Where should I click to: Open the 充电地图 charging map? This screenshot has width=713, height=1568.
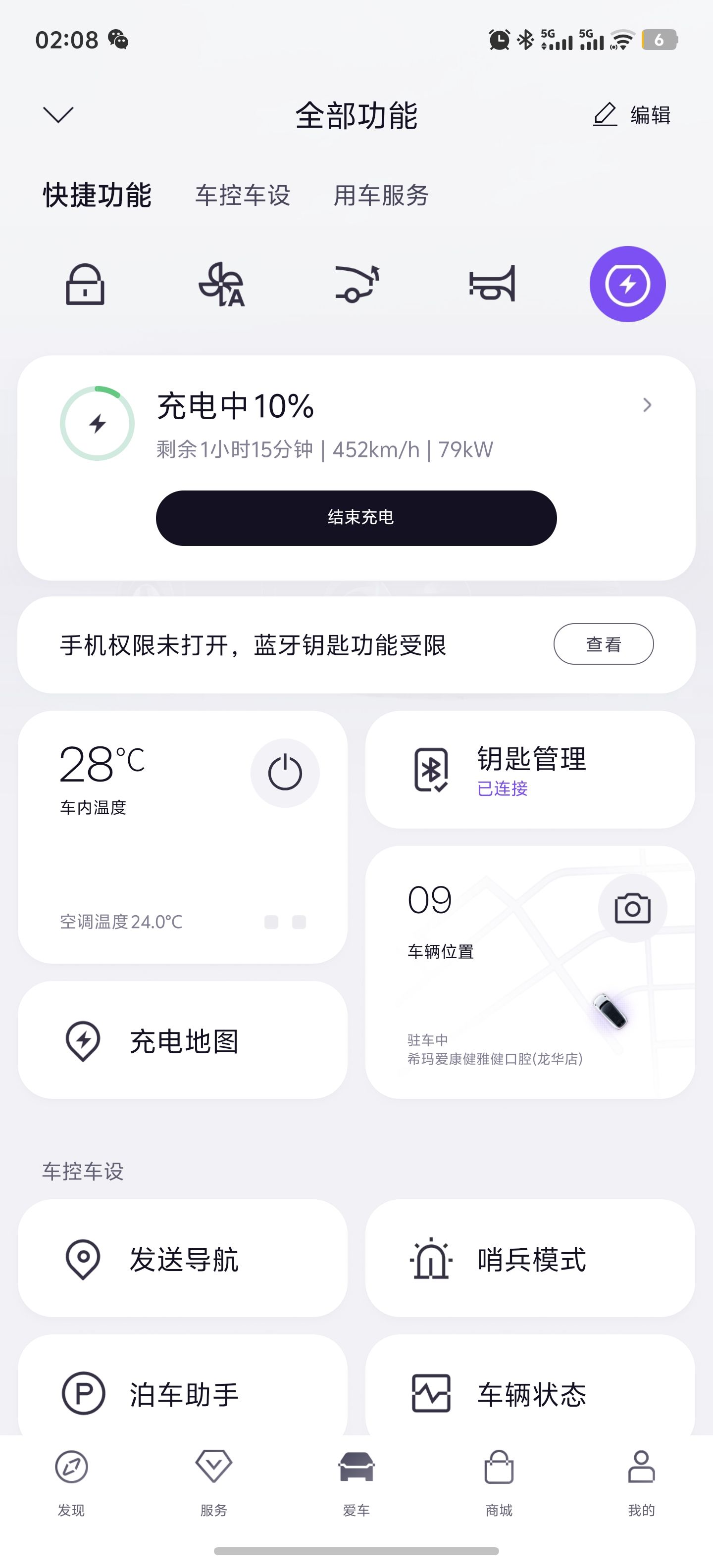[x=183, y=1040]
